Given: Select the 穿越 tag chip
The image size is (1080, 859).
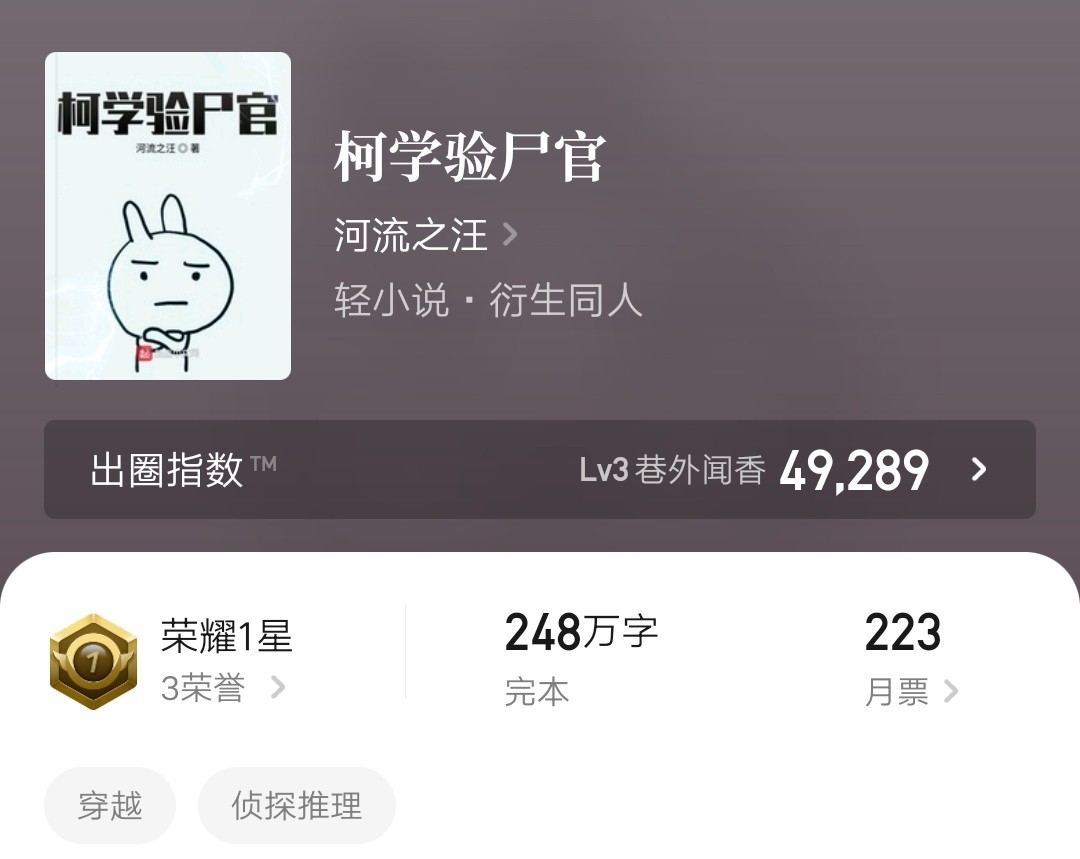Looking at the screenshot, I should coord(110,806).
